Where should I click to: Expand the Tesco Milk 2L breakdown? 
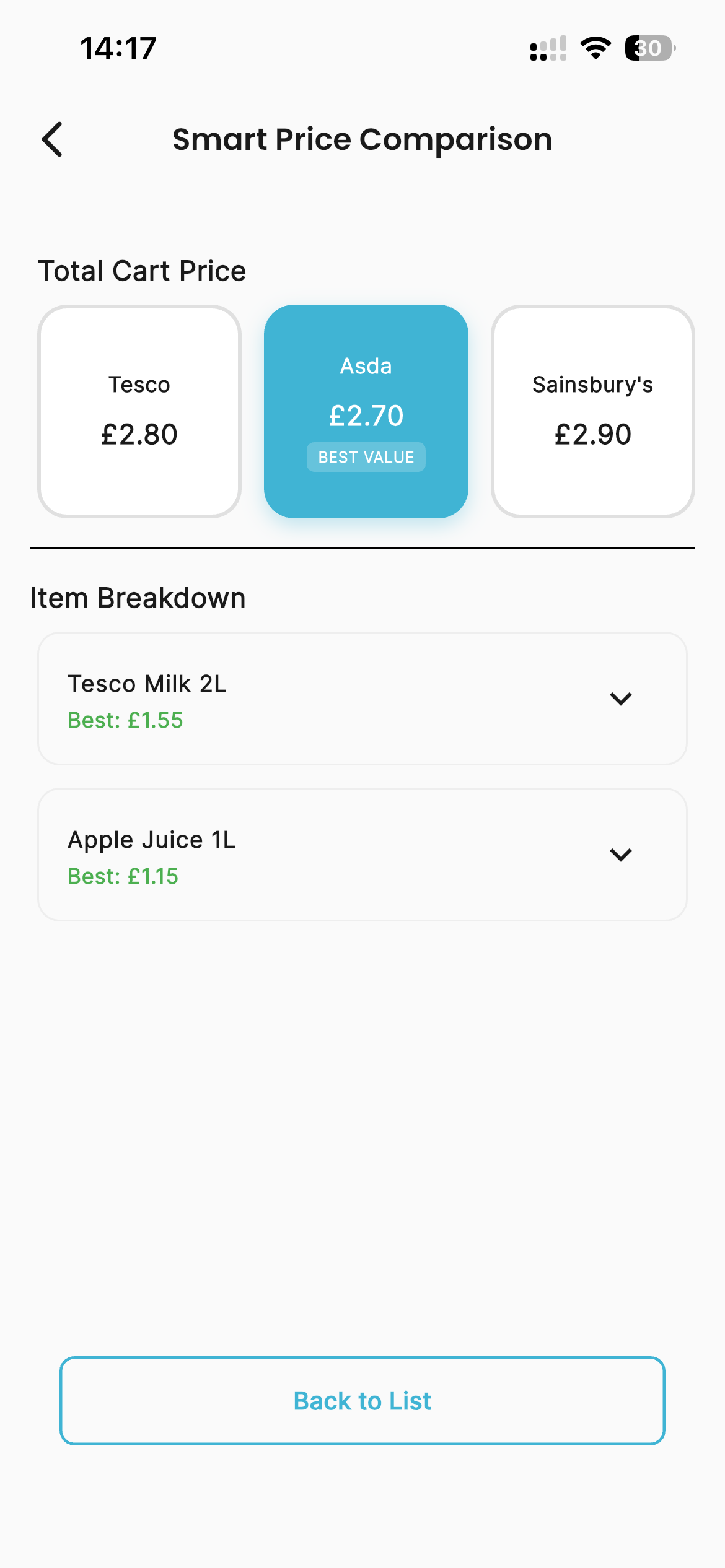620,699
